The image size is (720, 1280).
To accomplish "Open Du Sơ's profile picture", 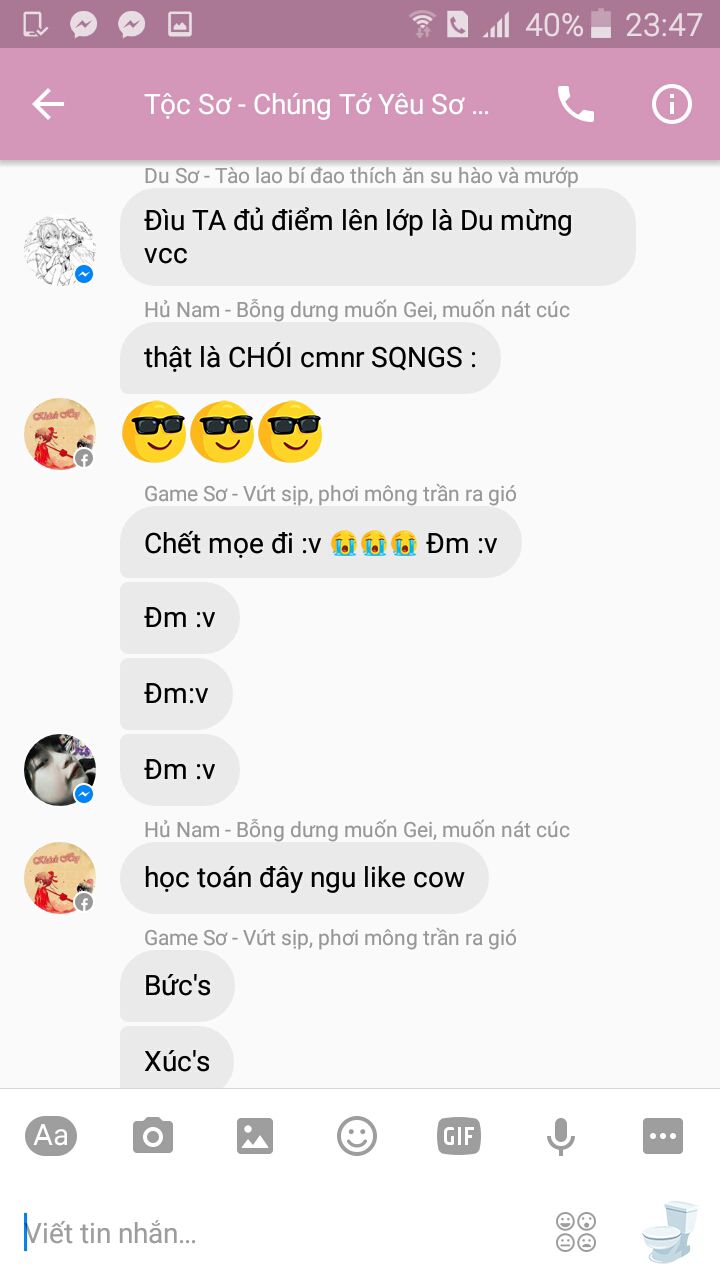I will pyautogui.click(x=60, y=250).
